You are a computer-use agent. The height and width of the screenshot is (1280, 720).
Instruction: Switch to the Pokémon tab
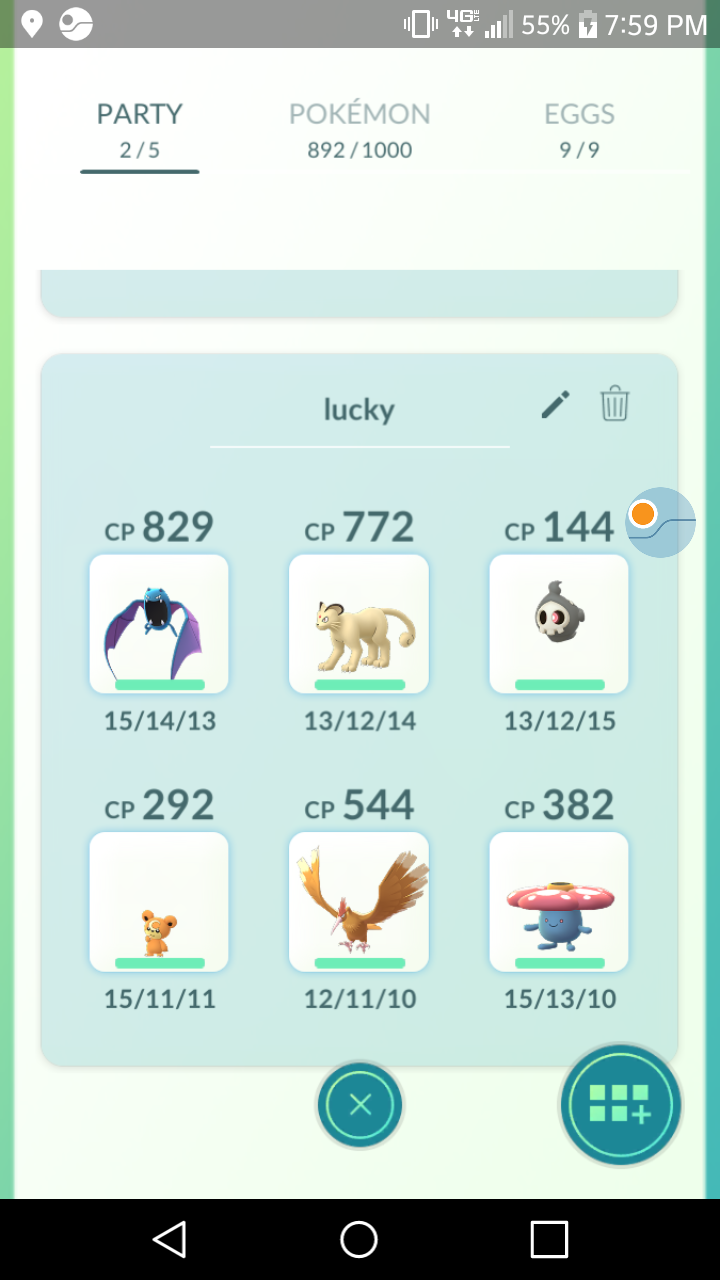click(x=360, y=131)
